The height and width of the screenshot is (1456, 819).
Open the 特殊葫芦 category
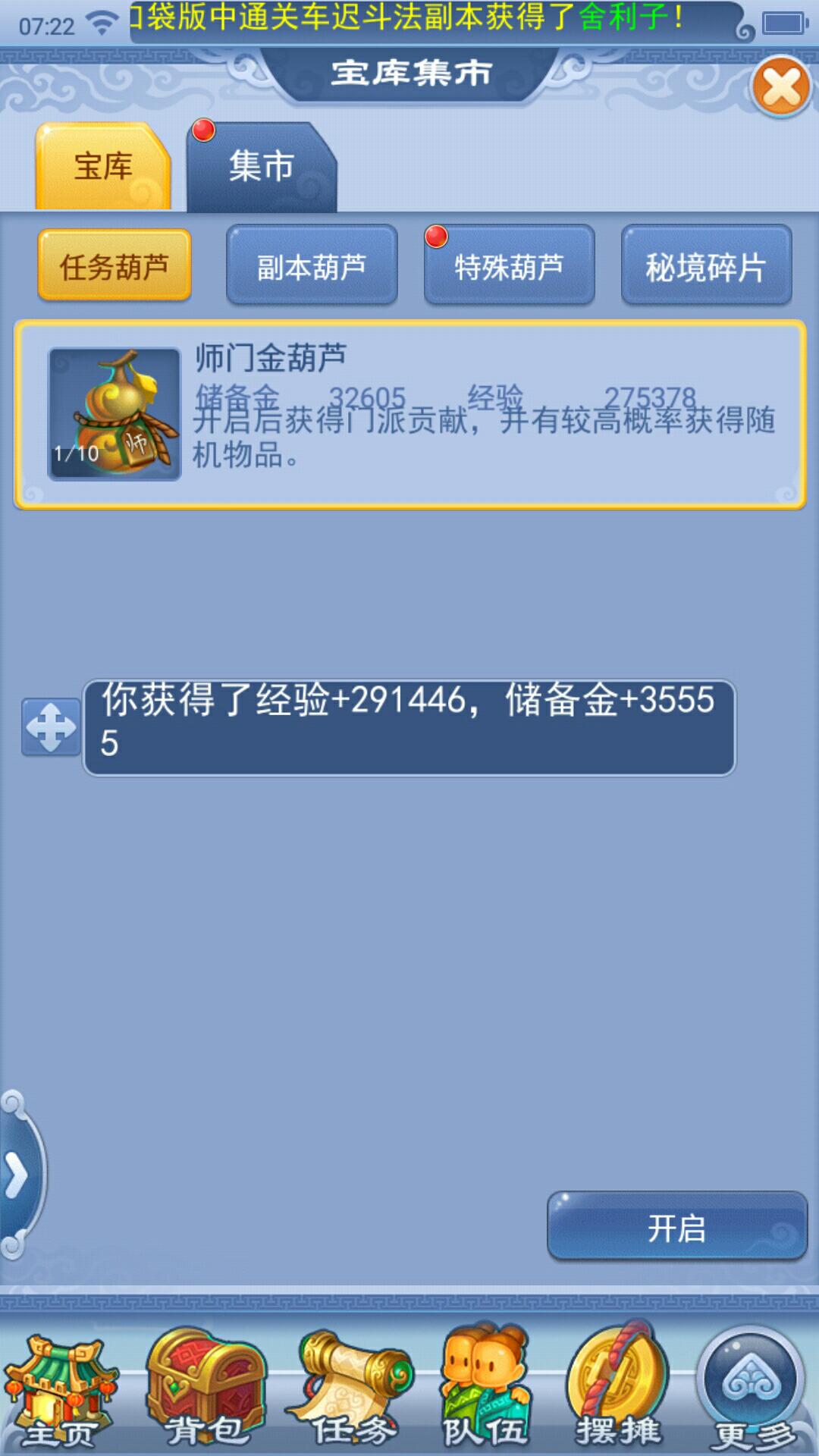click(x=509, y=266)
